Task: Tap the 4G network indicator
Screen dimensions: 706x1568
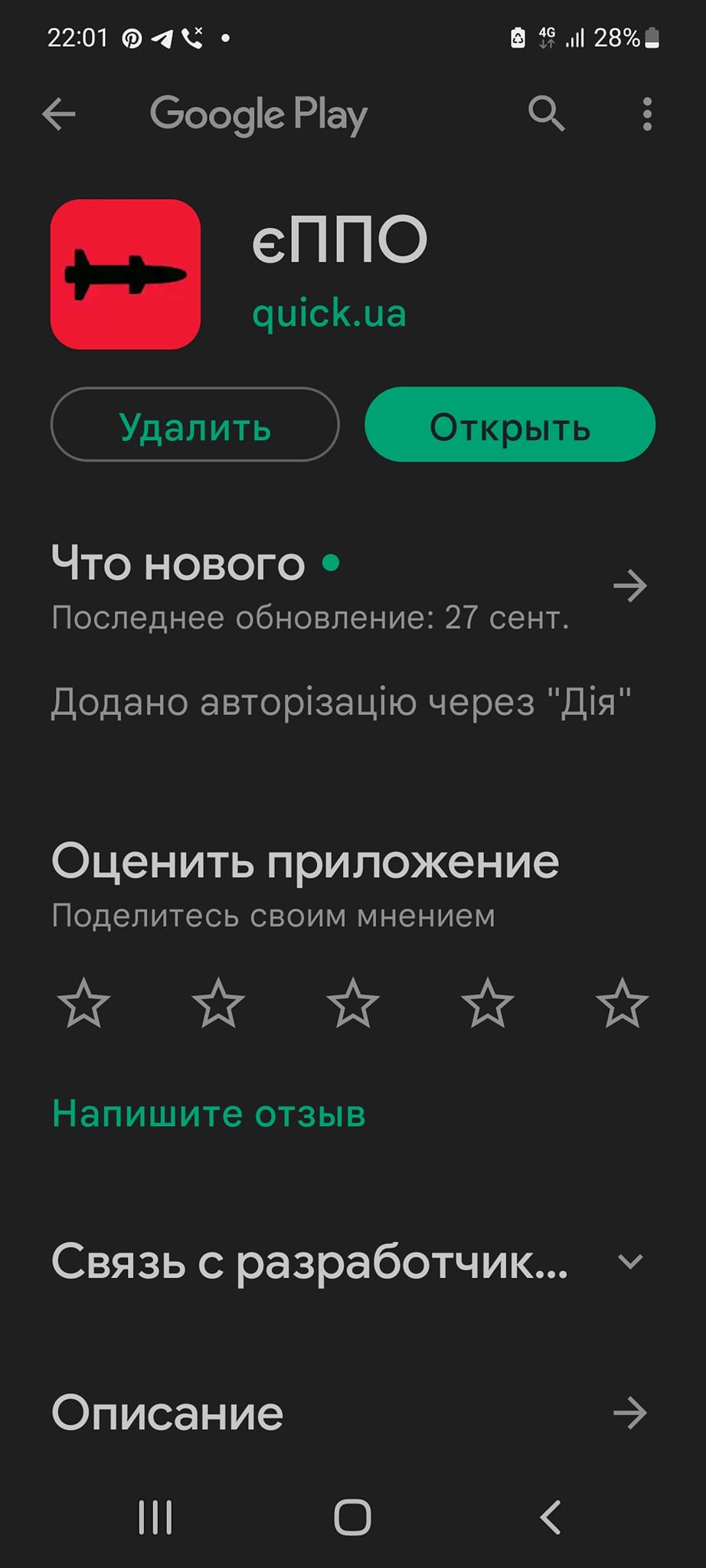Action: 546,34
